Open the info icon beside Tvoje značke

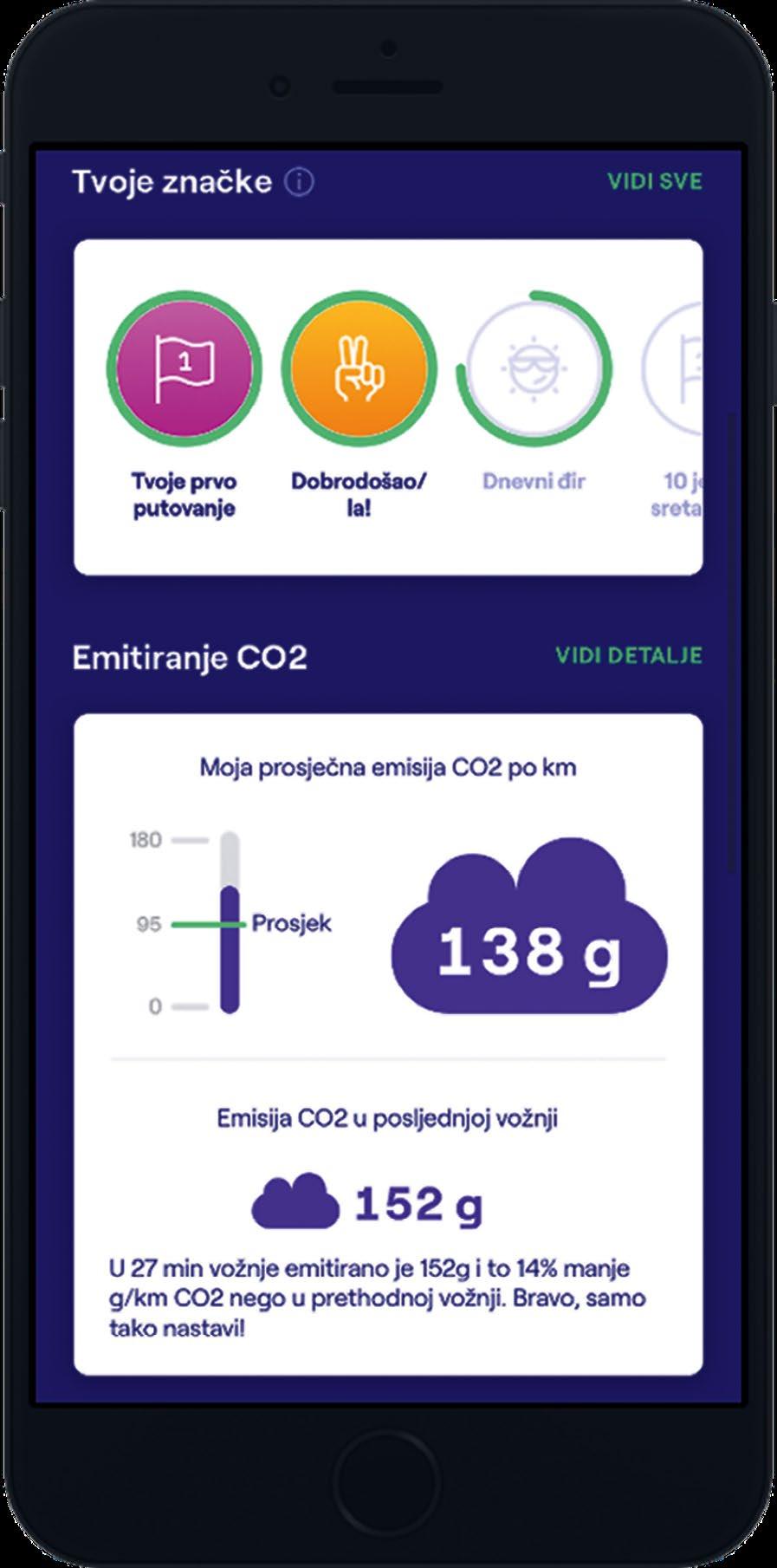tap(300, 182)
